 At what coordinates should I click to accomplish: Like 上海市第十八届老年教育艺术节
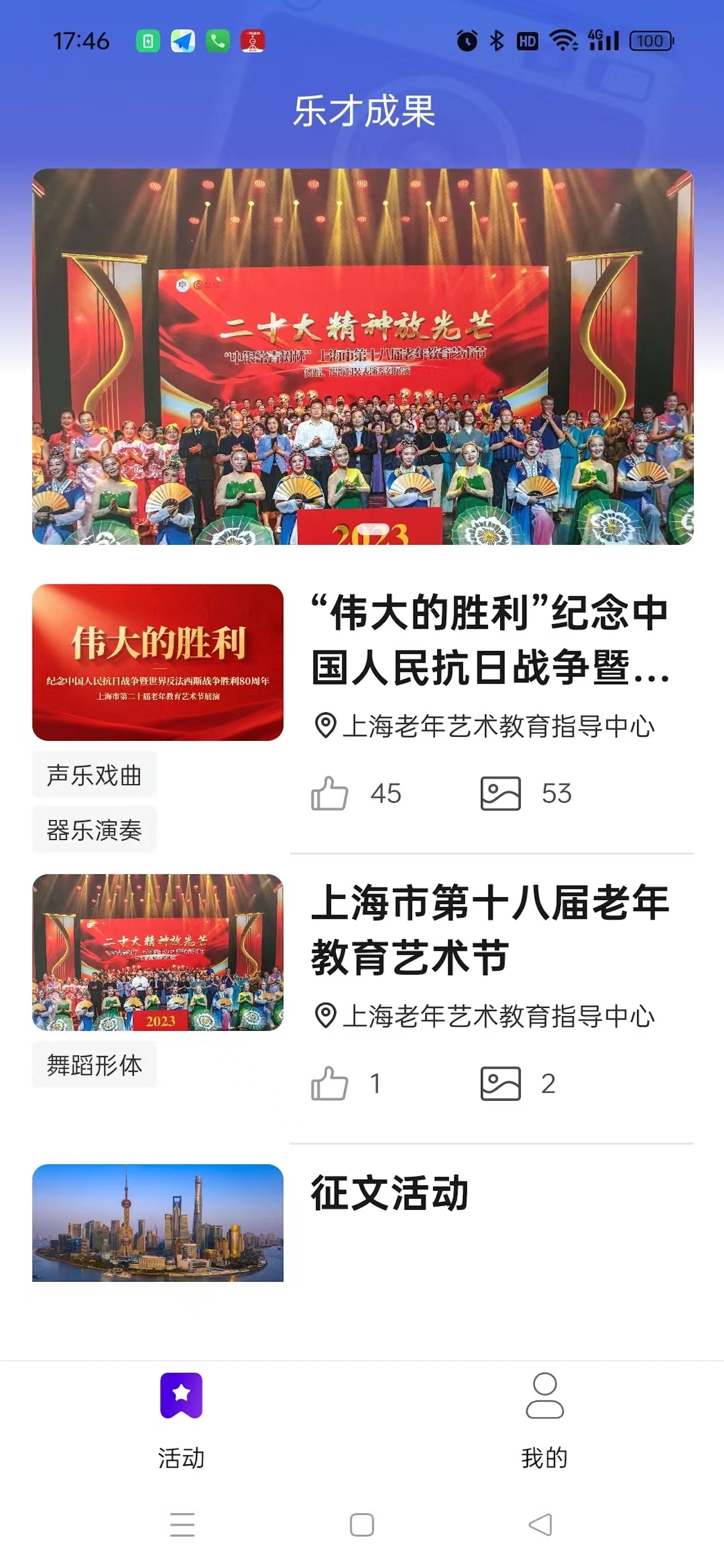(x=330, y=1083)
